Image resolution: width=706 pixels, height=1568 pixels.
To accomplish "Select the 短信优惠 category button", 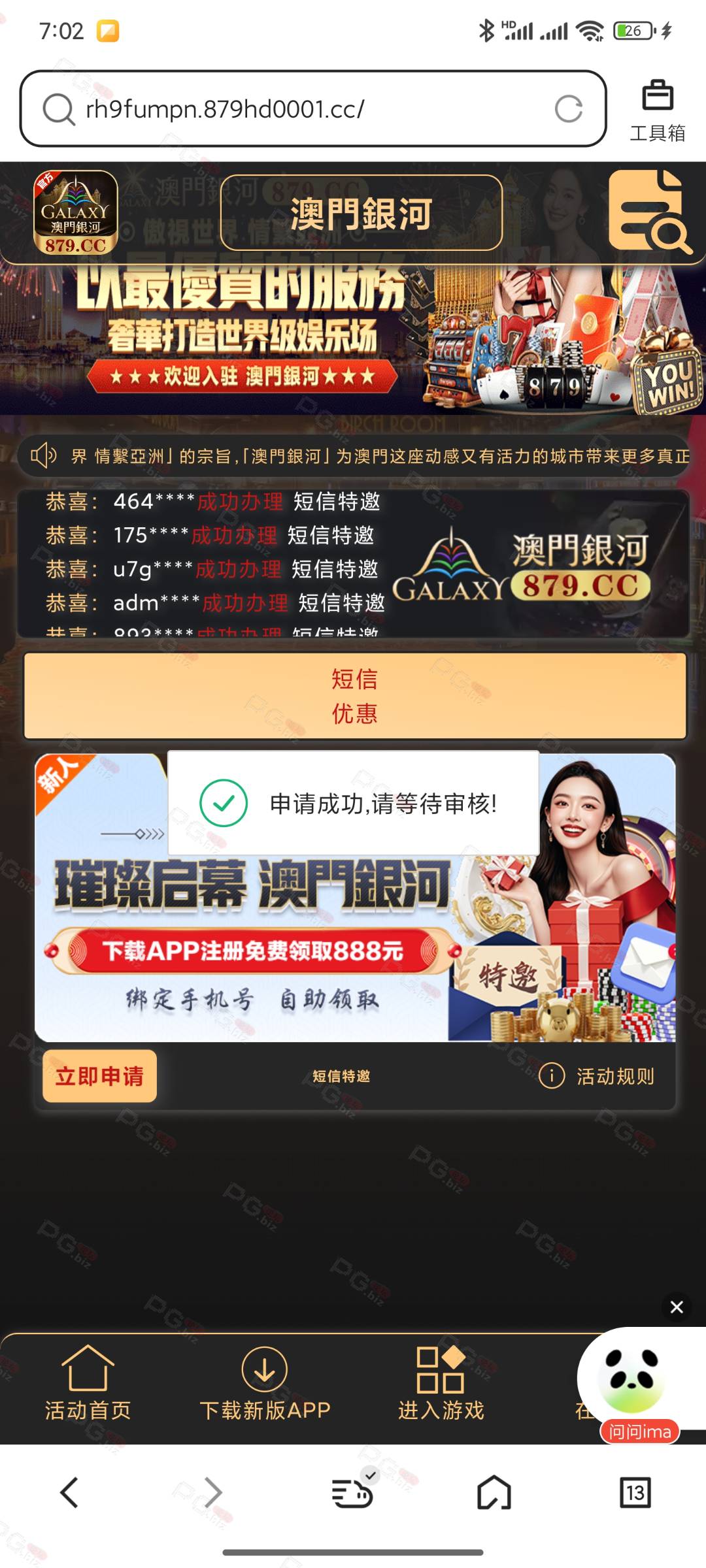I will 355,696.
